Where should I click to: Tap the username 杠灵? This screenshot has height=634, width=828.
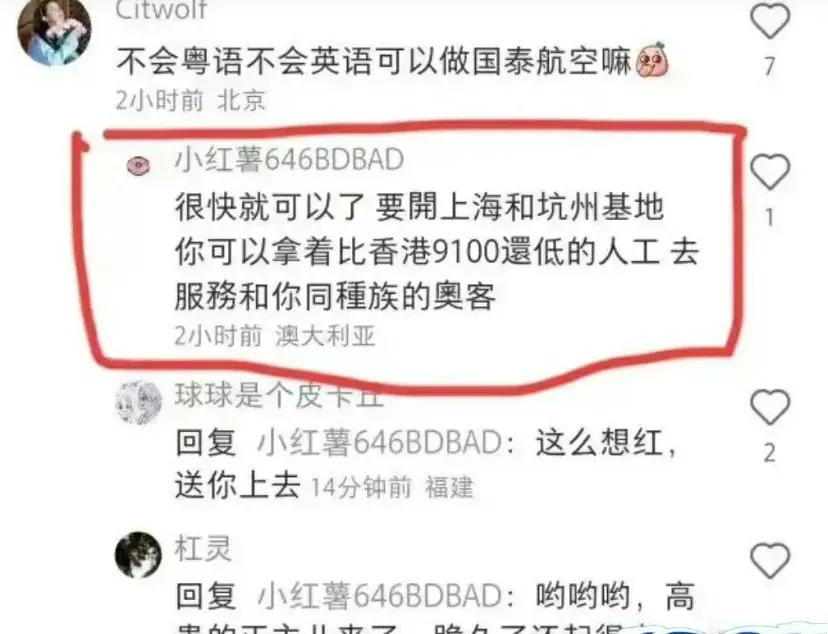tap(204, 547)
